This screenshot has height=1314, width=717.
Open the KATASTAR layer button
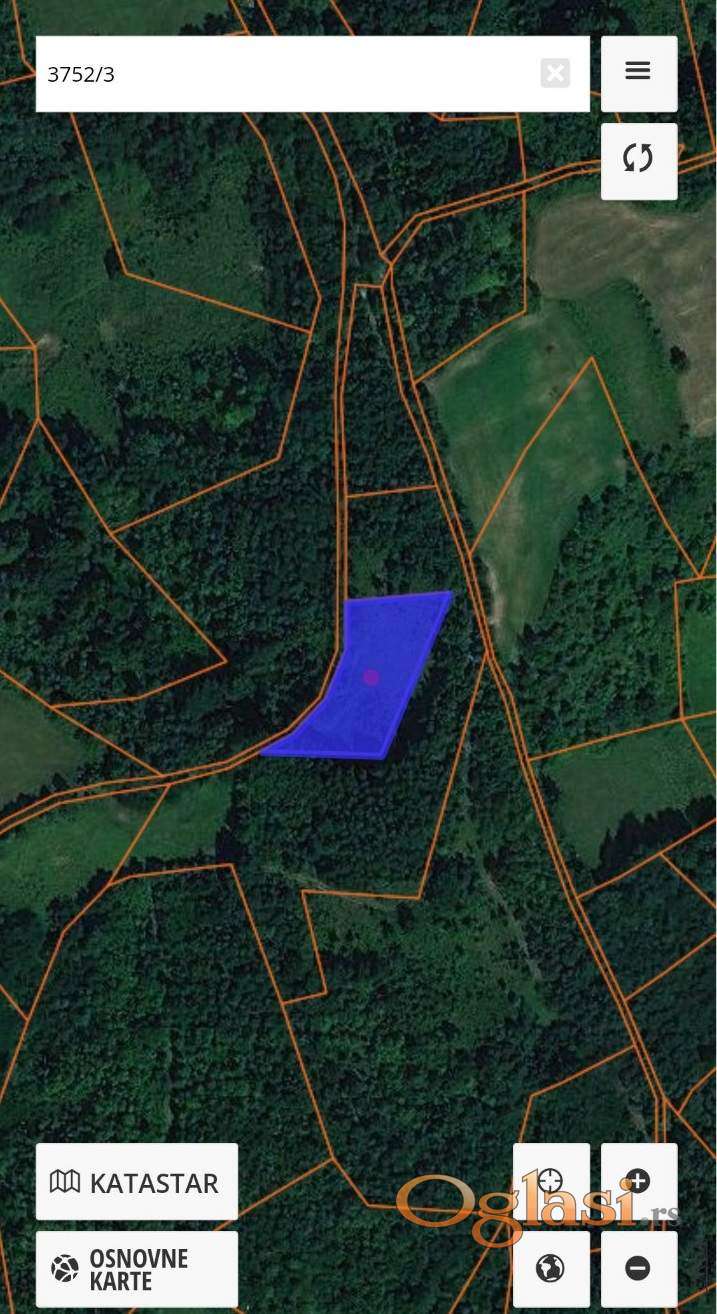click(x=137, y=1182)
